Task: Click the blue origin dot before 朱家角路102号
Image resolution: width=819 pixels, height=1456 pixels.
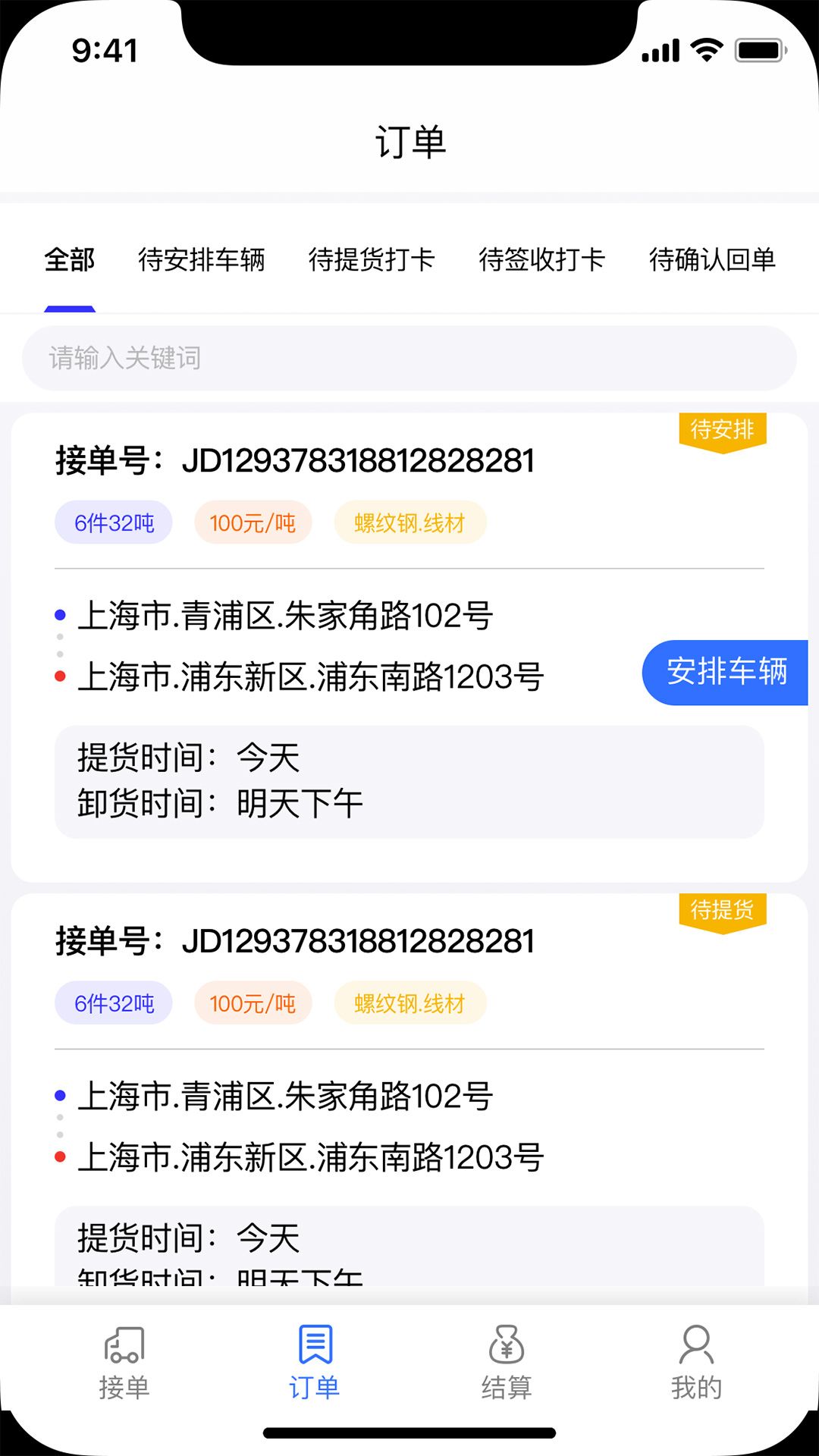Action: 59,616
